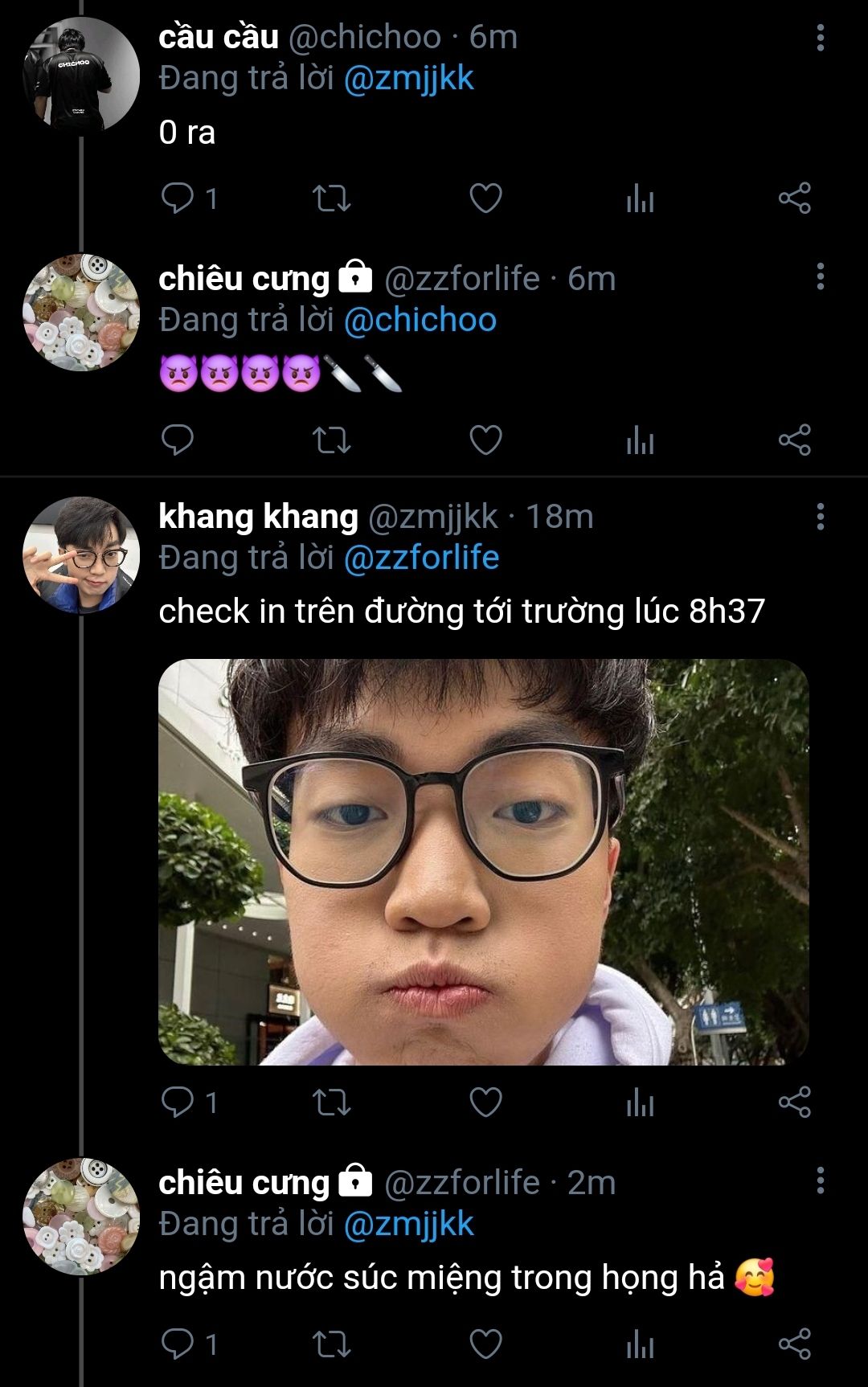
Task: Reply to chiêu cưng's "ngậm nước súc miệng" tweet
Action: tap(178, 1344)
